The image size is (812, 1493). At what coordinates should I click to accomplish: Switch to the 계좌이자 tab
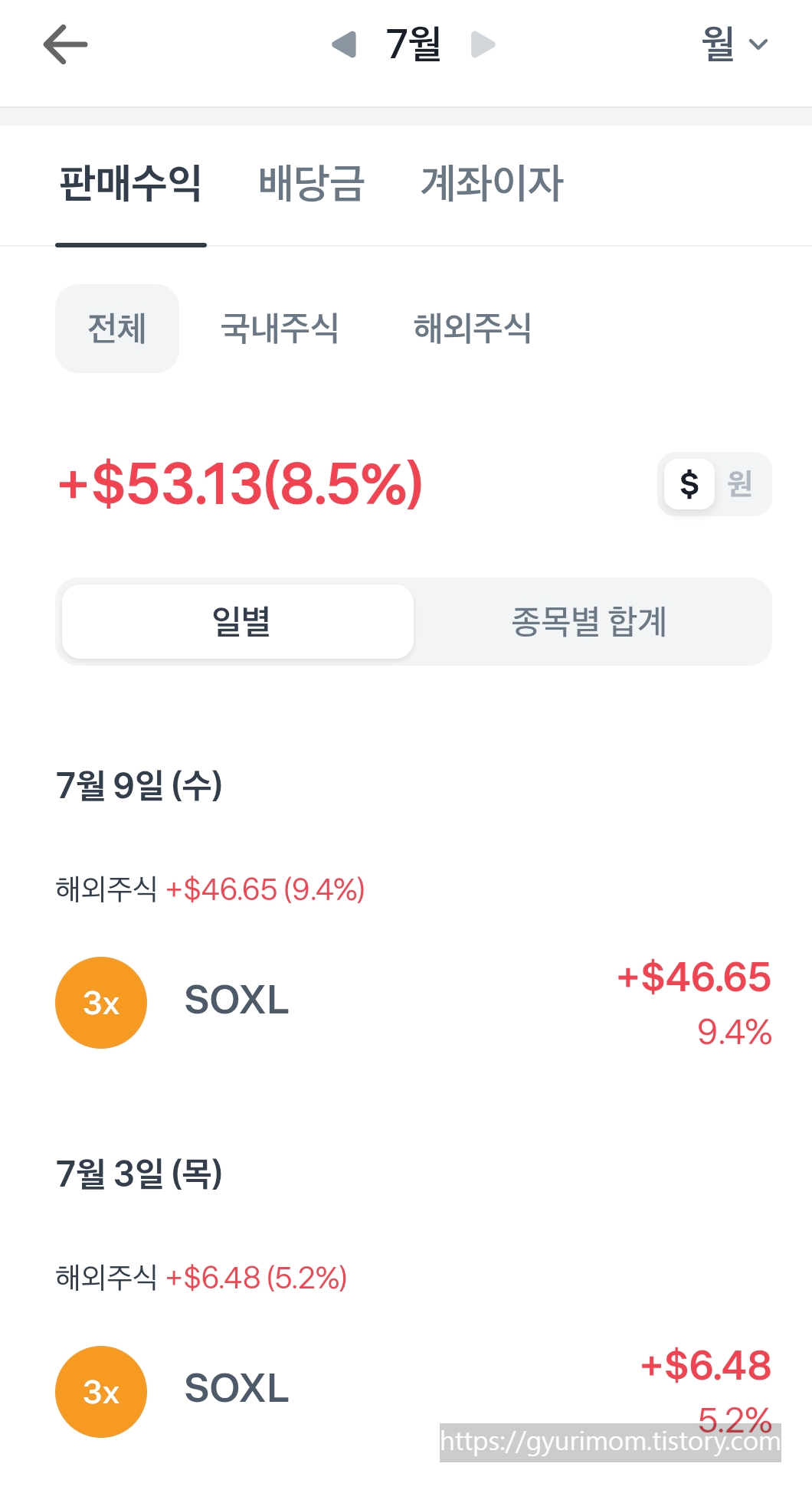click(x=493, y=184)
